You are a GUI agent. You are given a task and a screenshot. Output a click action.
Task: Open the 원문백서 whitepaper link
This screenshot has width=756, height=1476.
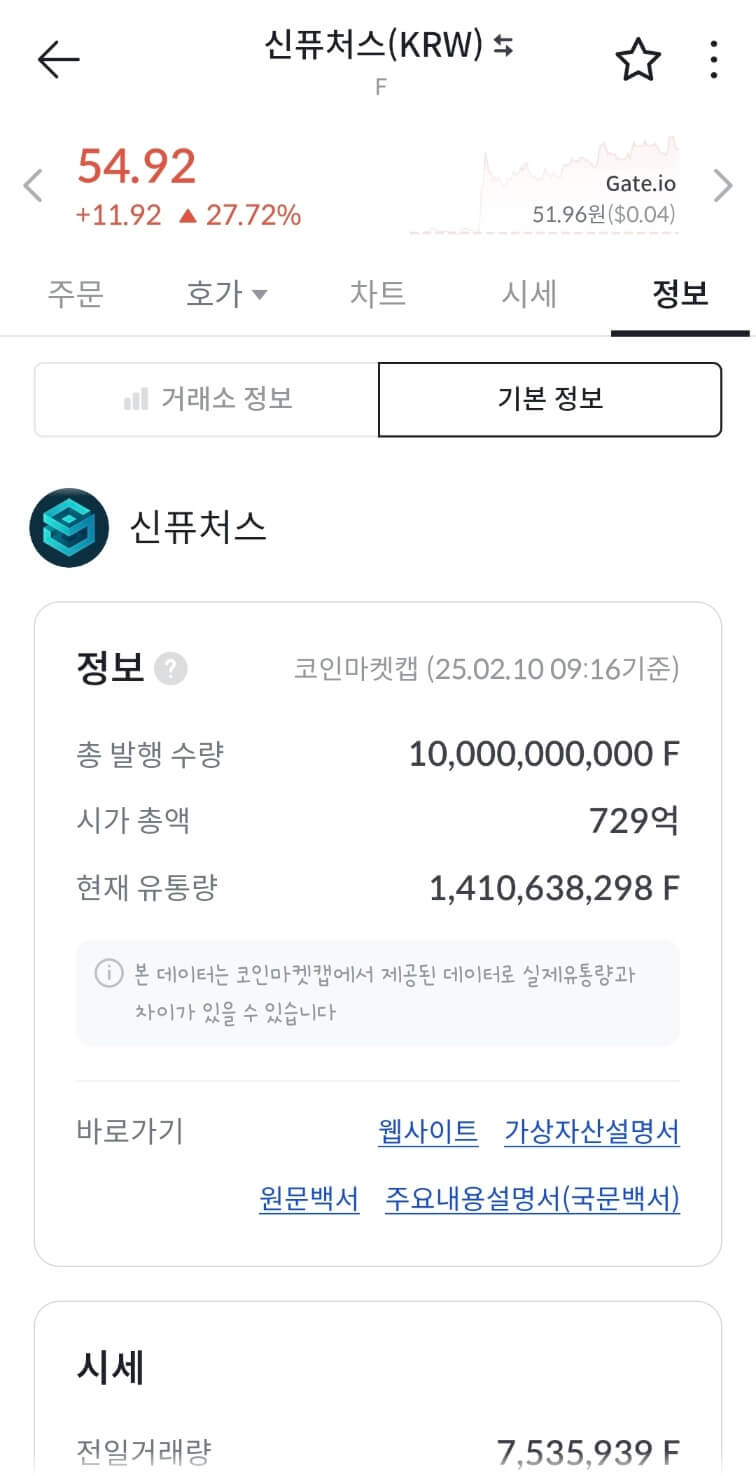309,1200
